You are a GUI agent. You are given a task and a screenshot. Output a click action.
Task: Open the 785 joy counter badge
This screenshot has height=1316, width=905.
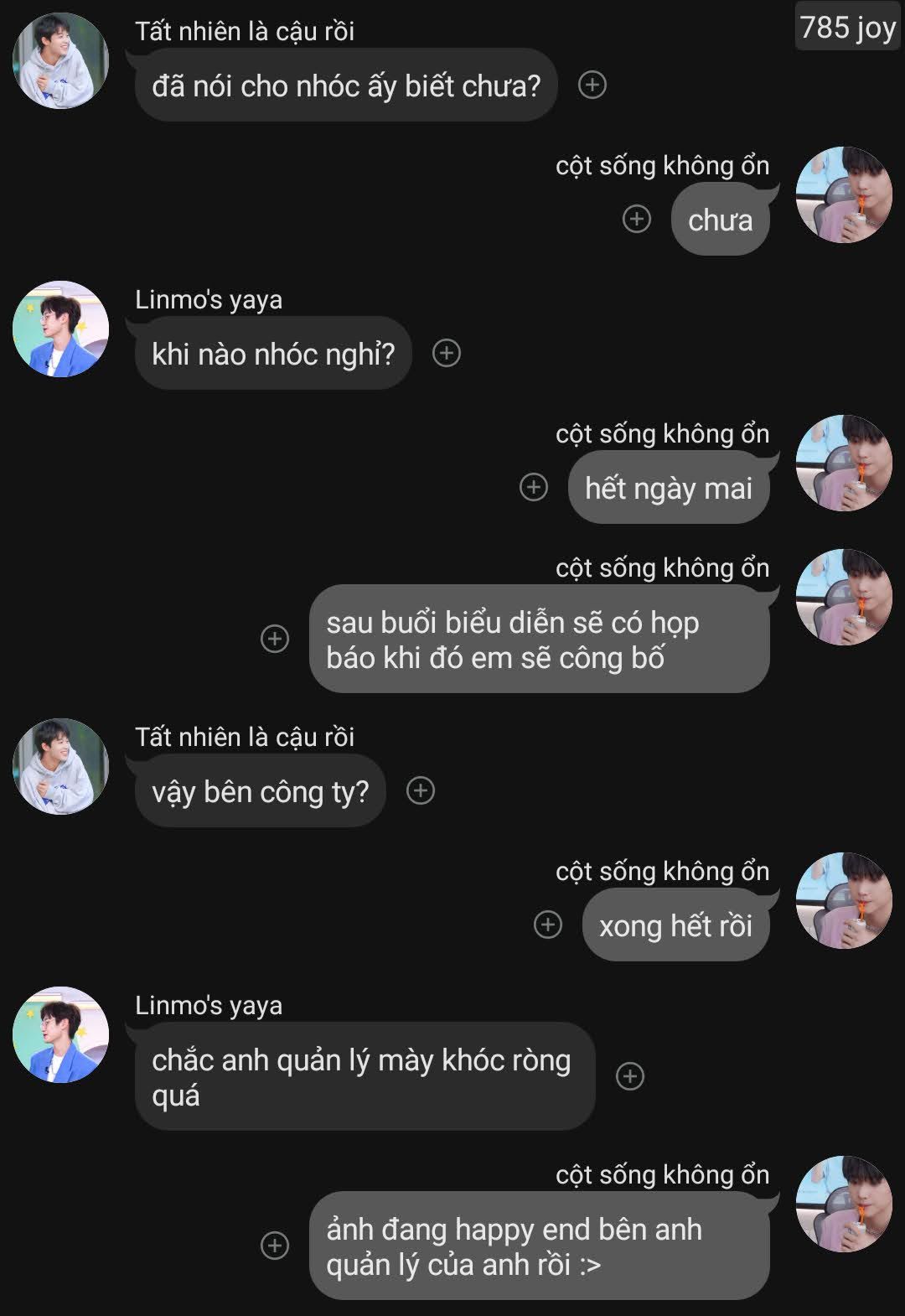pos(847,28)
